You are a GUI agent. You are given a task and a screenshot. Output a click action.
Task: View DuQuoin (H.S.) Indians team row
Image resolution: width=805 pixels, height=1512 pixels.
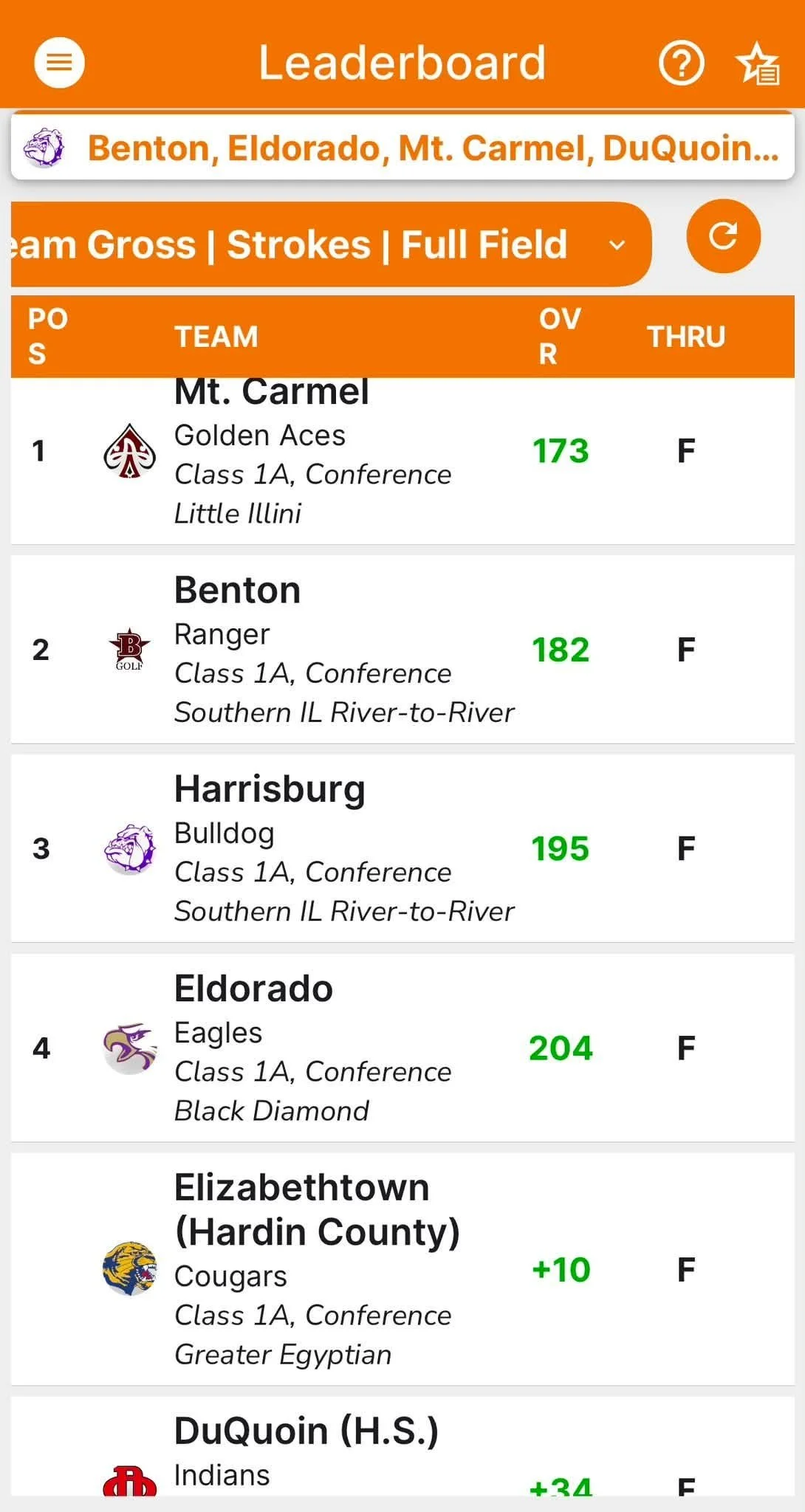[x=402, y=1447]
